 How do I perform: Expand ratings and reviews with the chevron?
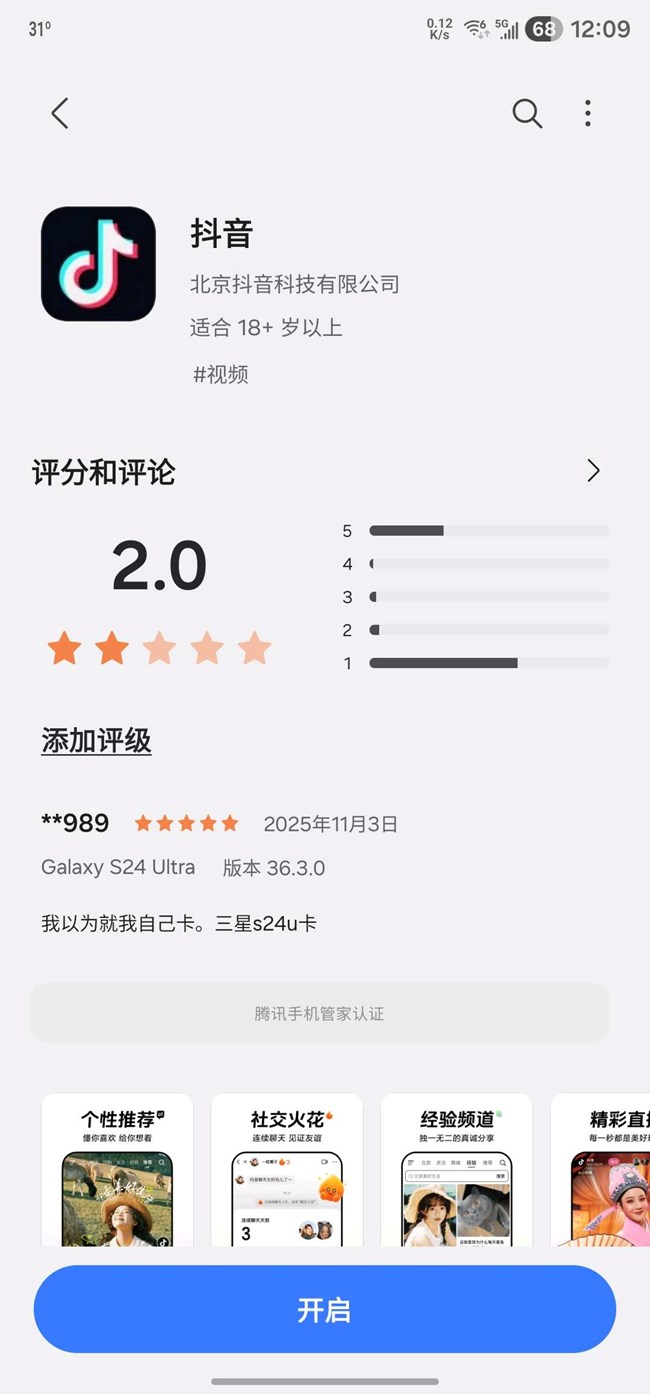point(593,471)
